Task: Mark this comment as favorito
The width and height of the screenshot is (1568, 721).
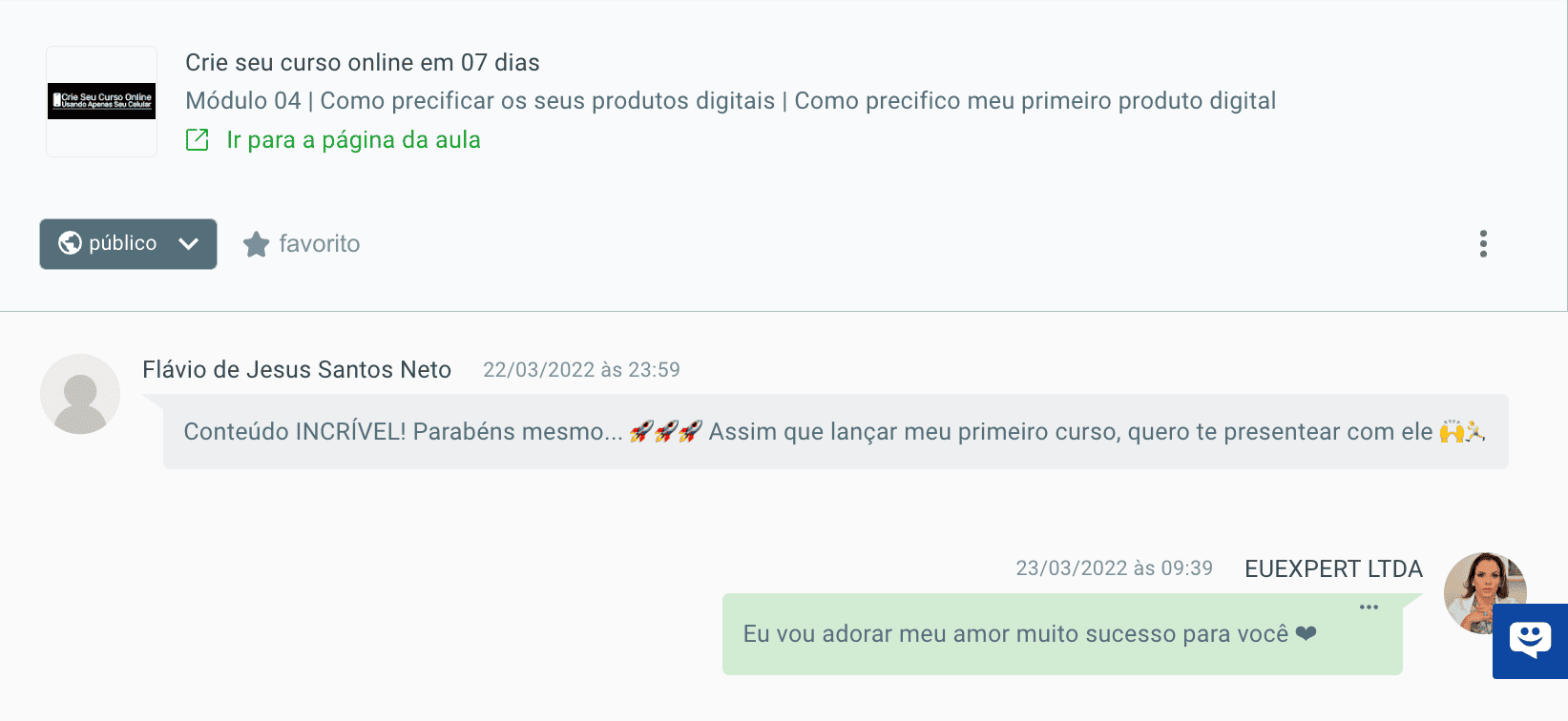Action: tap(302, 244)
